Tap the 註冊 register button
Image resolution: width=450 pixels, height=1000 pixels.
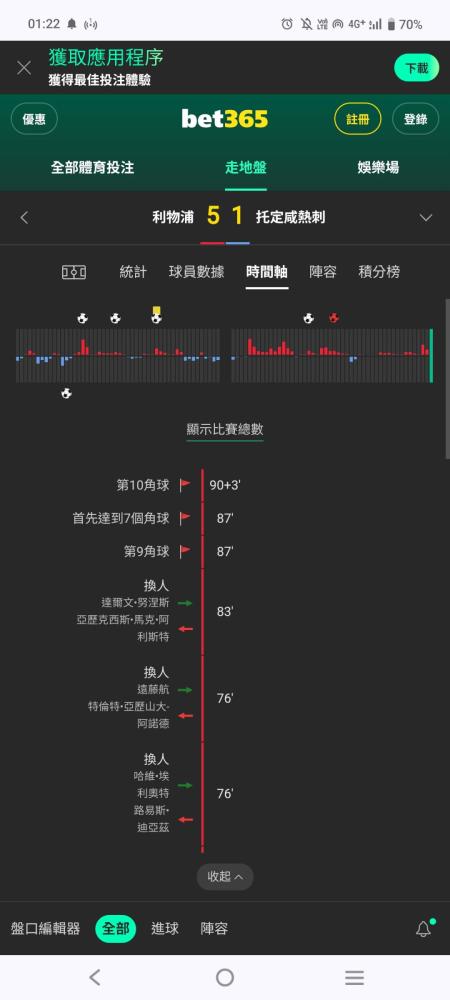[x=358, y=119]
